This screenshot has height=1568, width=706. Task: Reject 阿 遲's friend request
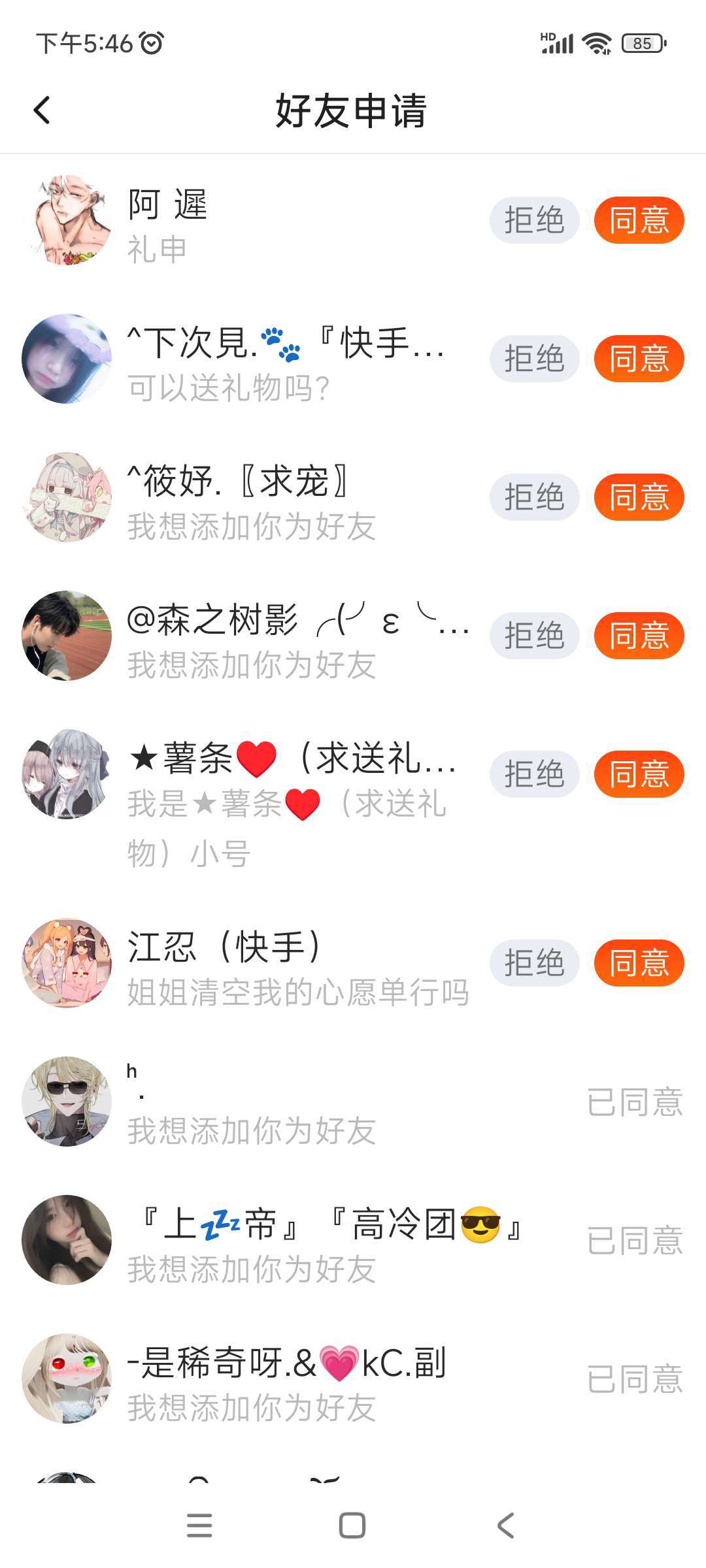(x=534, y=220)
